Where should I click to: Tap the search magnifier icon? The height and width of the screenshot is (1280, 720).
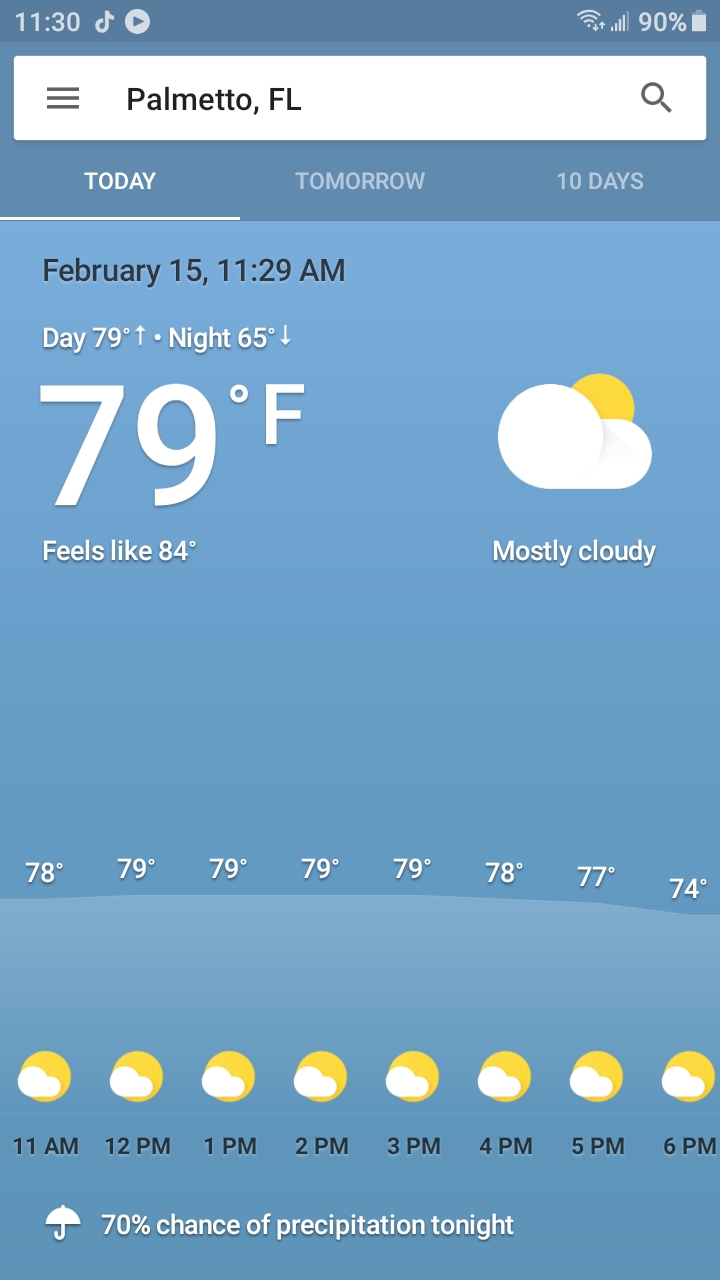coord(656,98)
